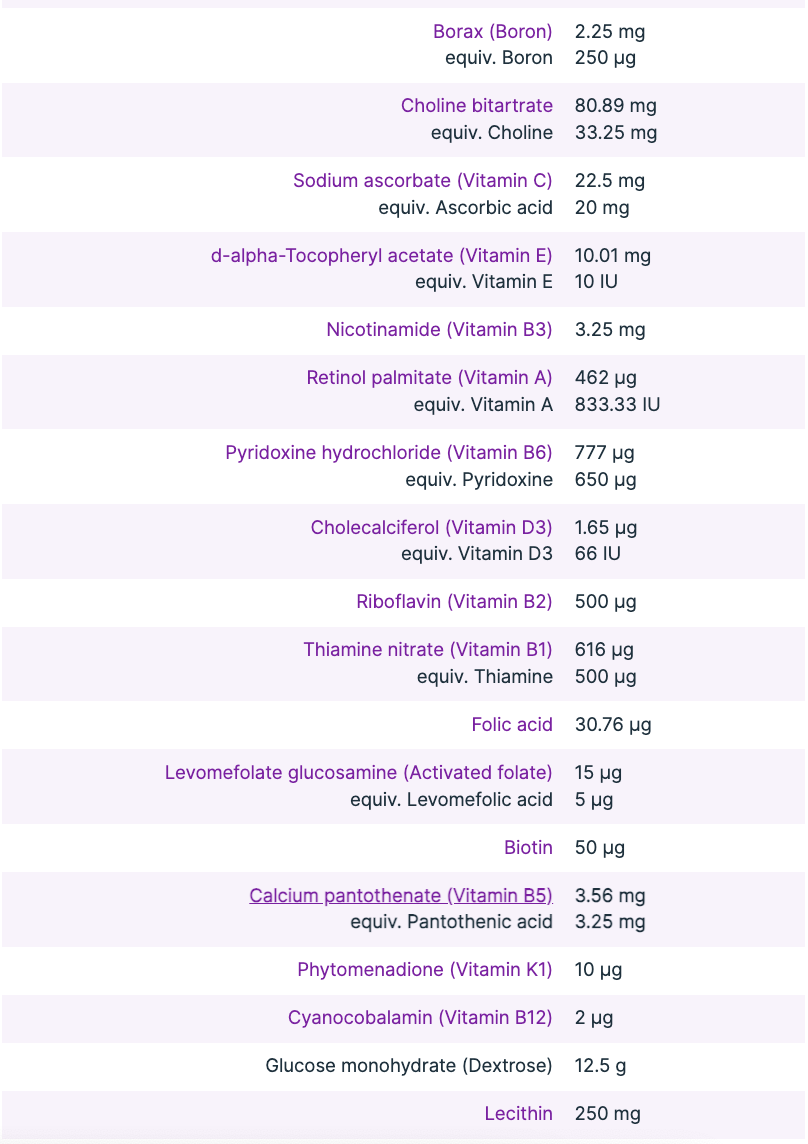Select Phytomenadione (Vitamin K1) link

coord(424,970)
